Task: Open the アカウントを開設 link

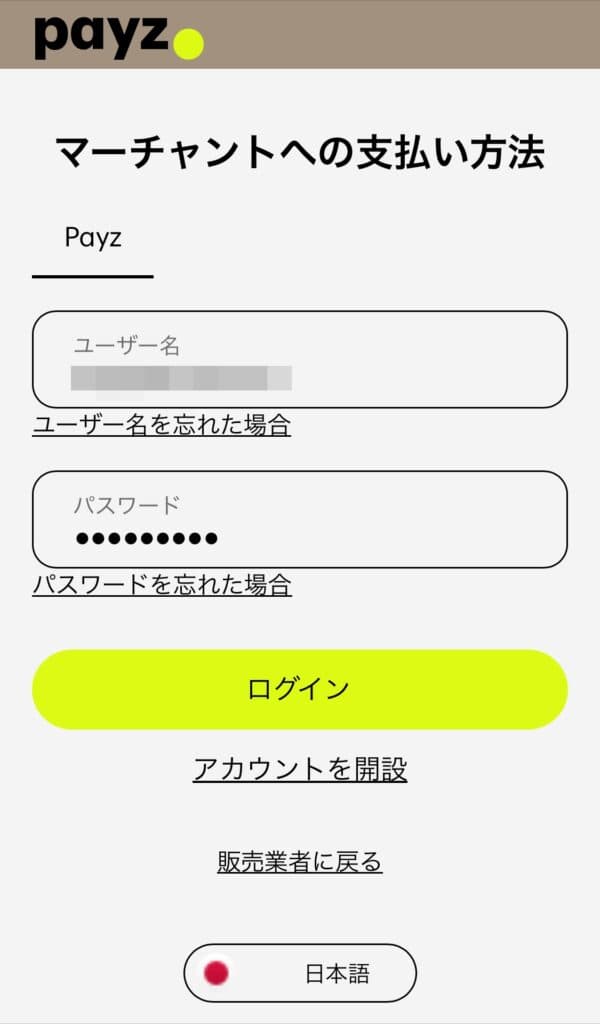Action: [x=300, y=769]
